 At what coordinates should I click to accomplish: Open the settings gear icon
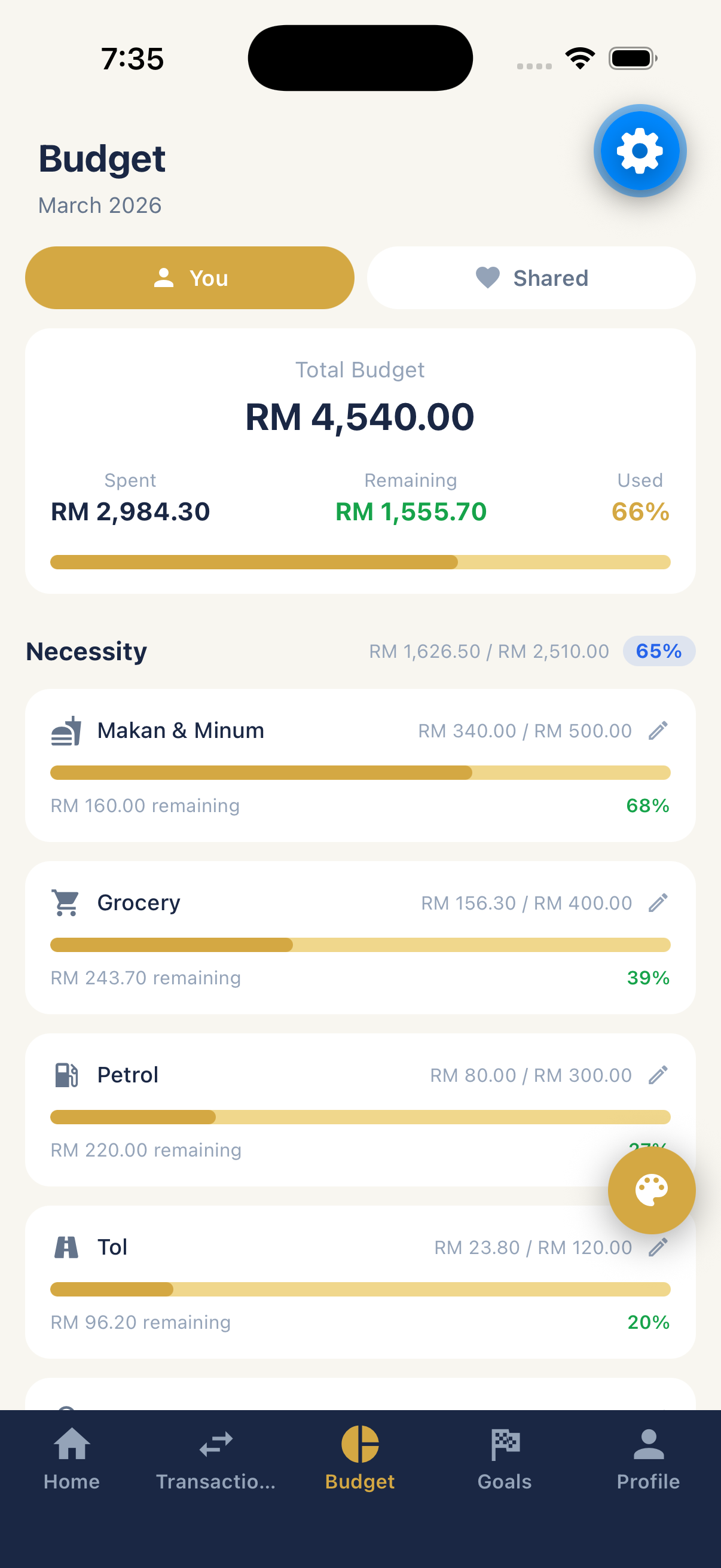click(640, 150)
